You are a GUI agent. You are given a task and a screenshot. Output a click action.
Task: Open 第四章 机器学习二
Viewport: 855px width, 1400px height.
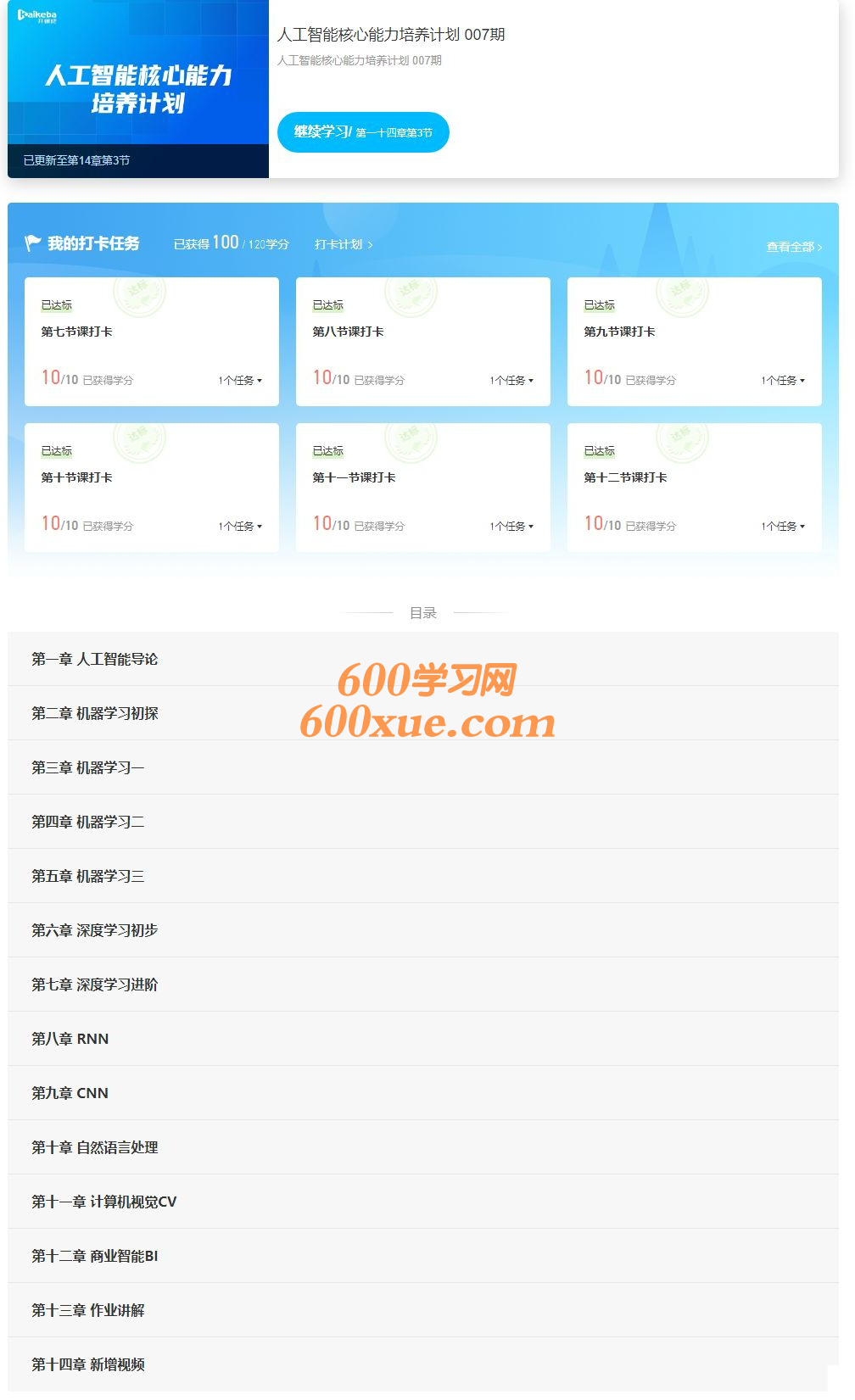click(423, 822)
